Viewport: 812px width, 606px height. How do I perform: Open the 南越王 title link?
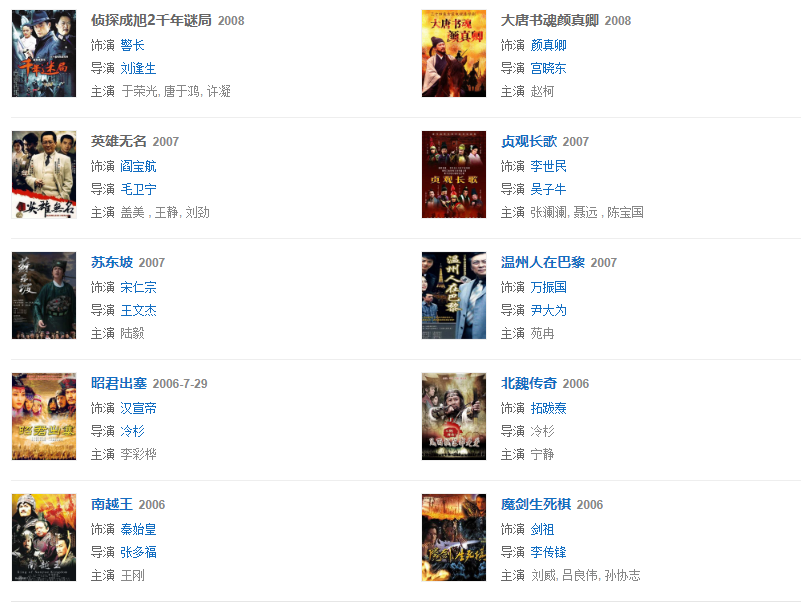pyautogui.click(x=112, y=505)
